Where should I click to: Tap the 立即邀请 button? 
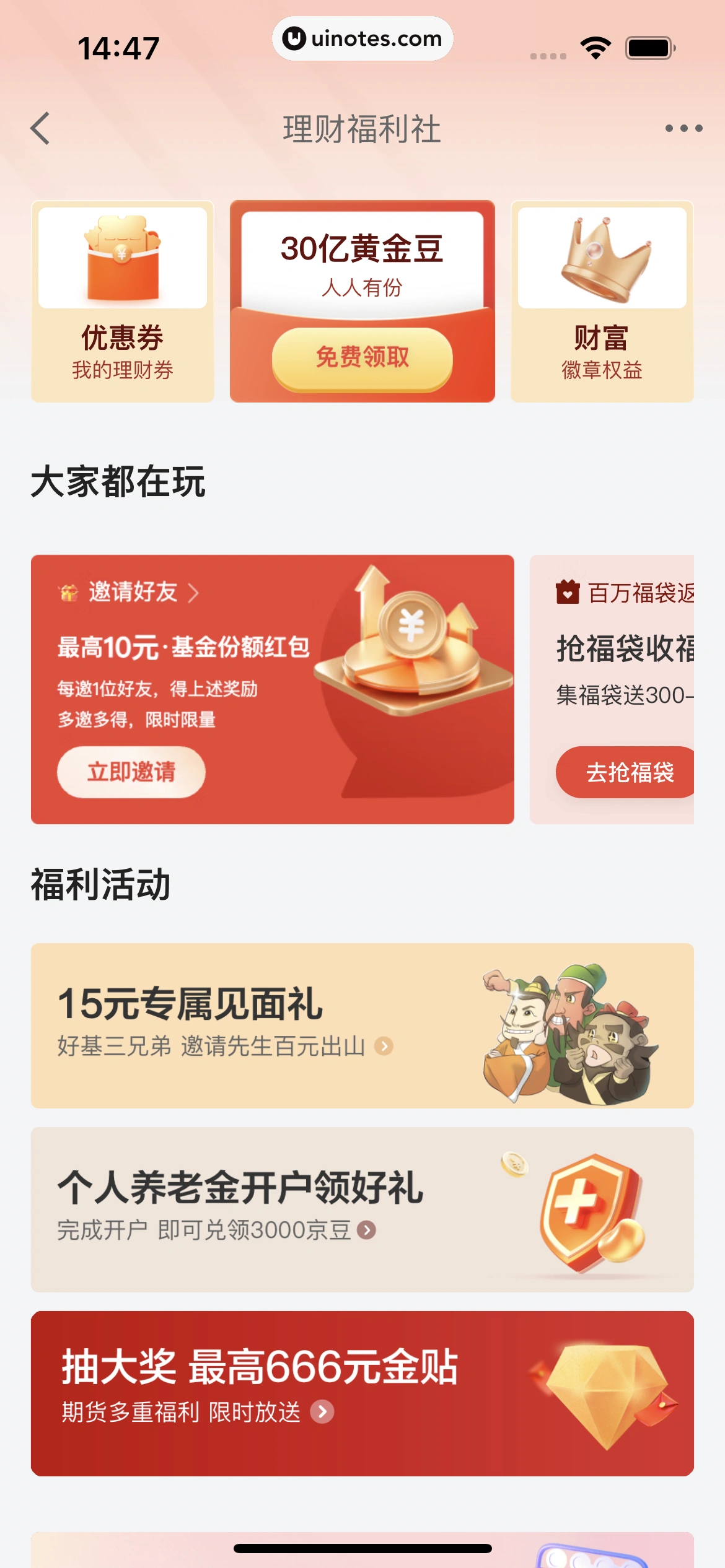131,772
